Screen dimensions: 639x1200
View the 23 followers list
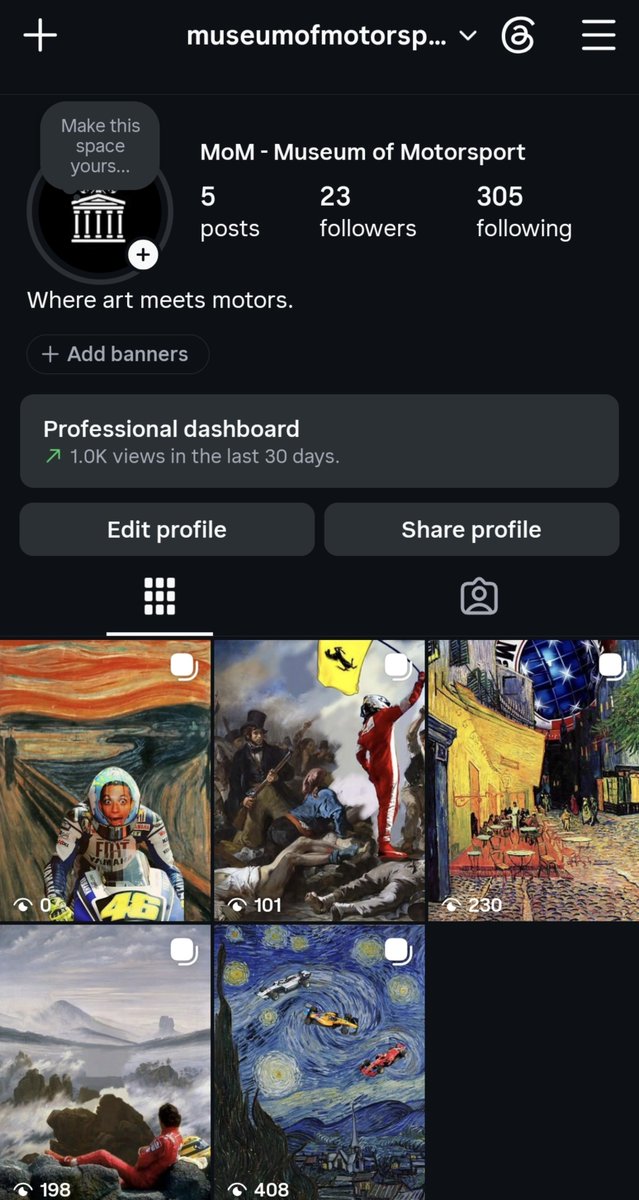(x=367, y=212)
